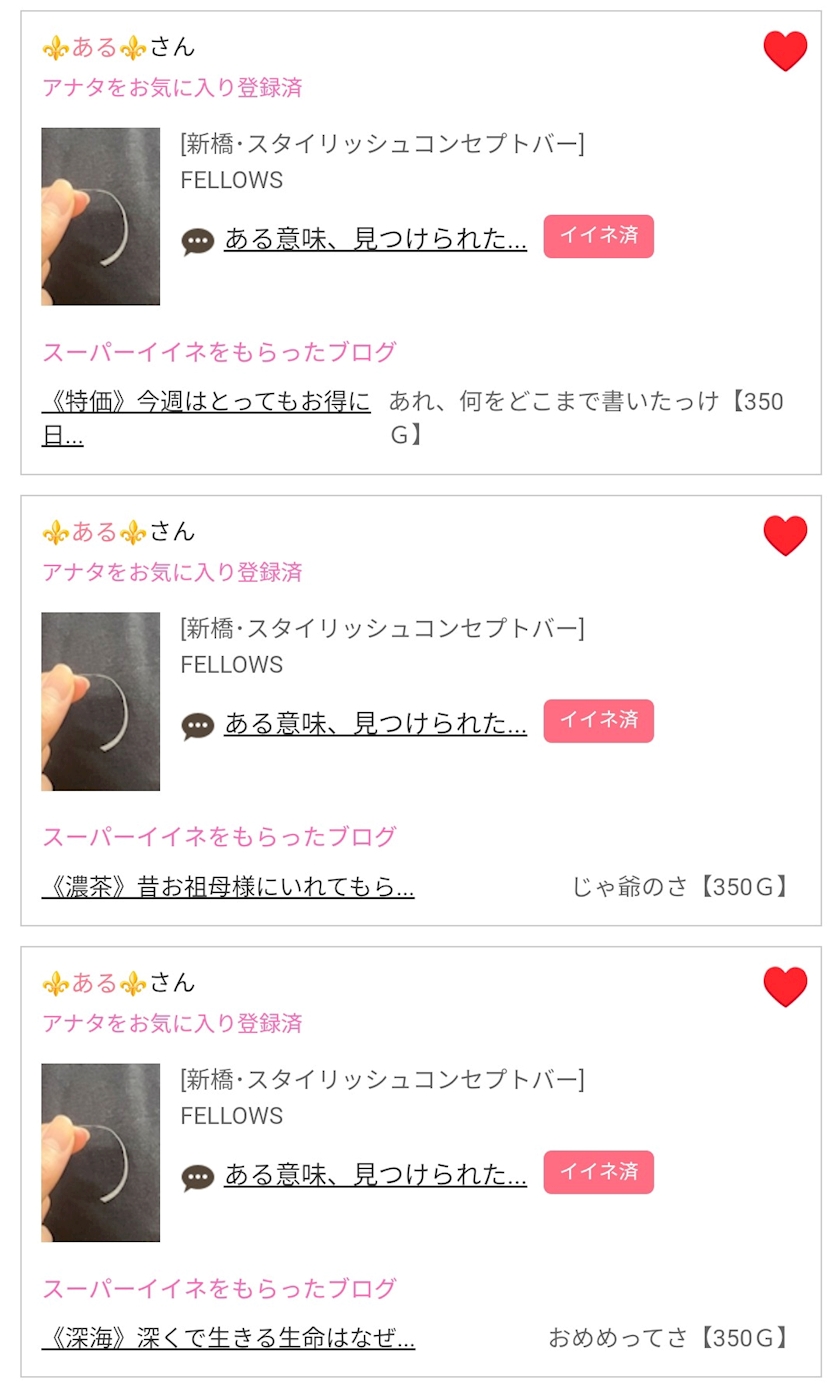Open profile photo in the 《特価》 card
840x1387 pixels.
[100, 216]
